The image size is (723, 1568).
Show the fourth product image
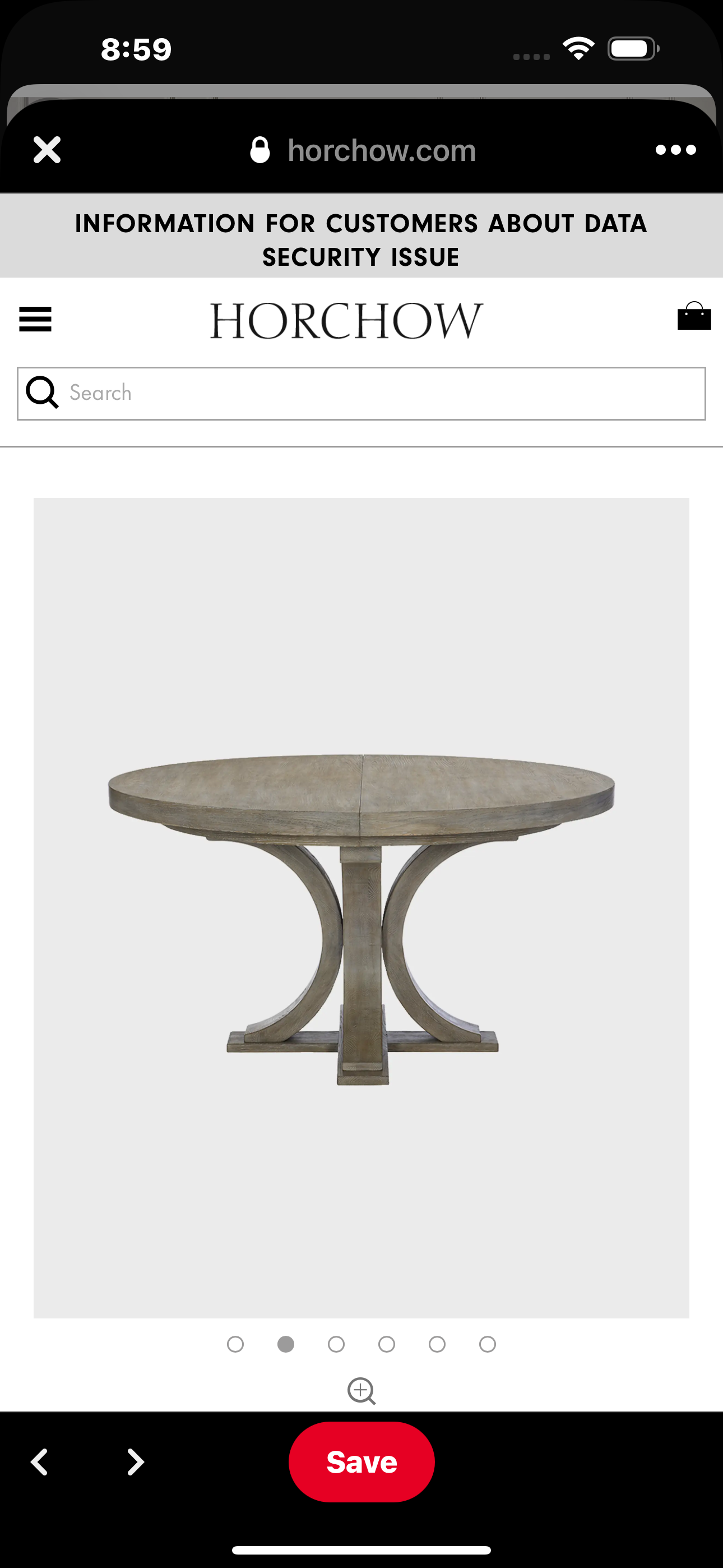tap(387, 1344)
